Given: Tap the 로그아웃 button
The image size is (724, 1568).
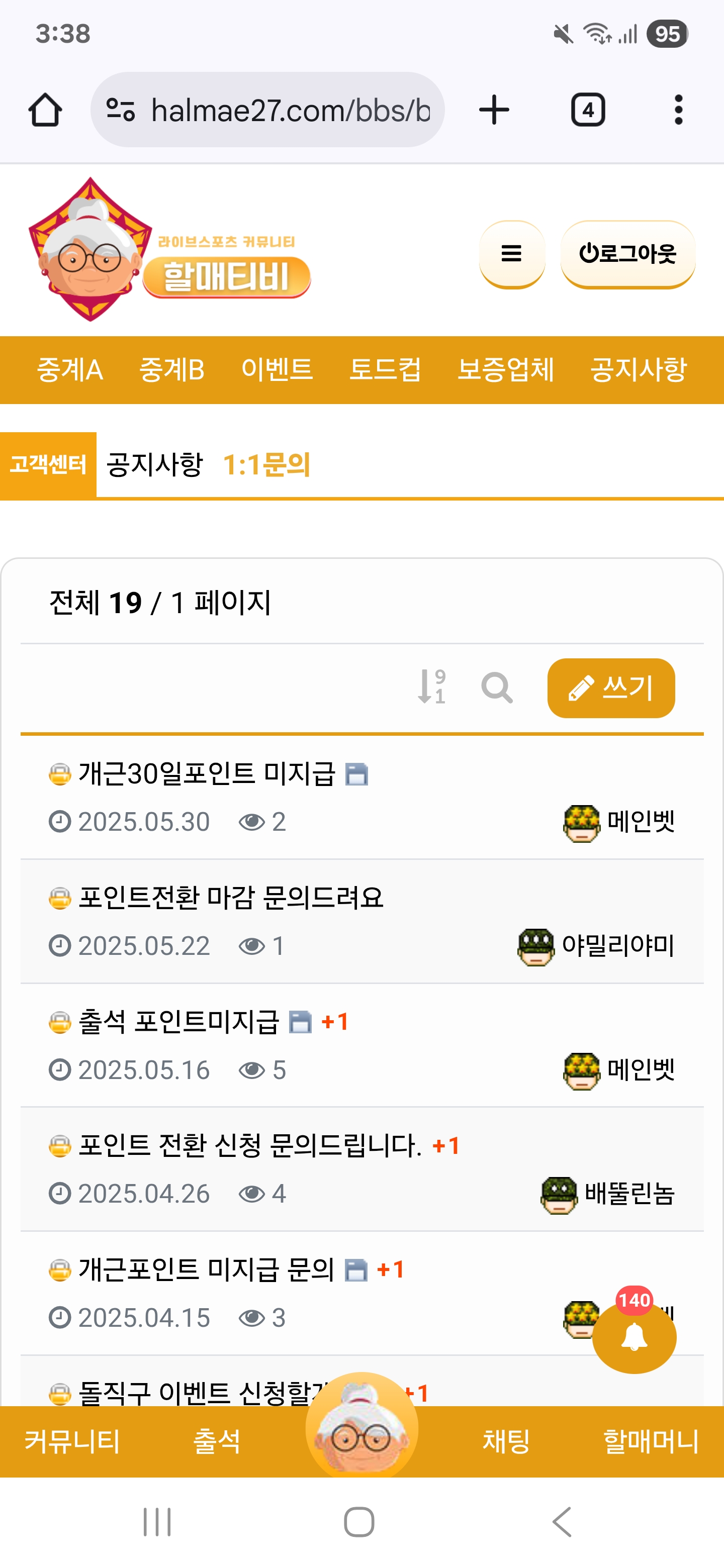Looking at the screenshot, I should tap(627, 253).
